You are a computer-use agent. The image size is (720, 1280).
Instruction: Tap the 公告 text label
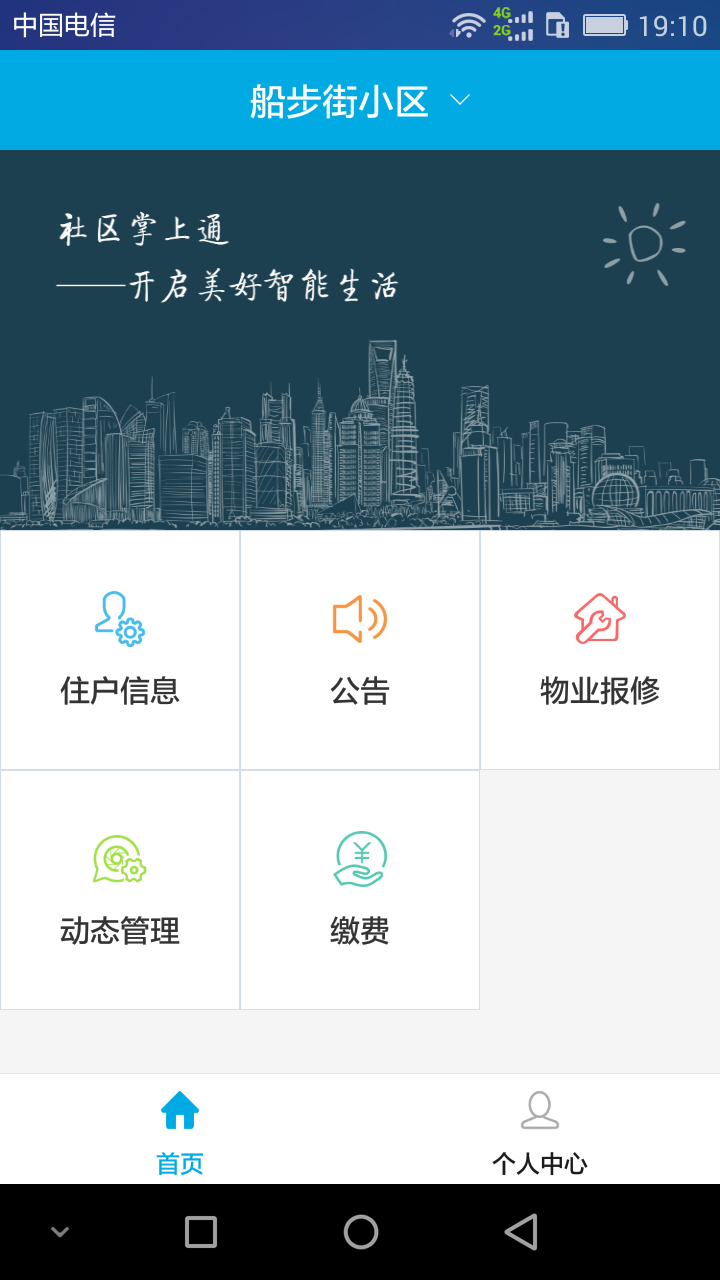(359, 691)
